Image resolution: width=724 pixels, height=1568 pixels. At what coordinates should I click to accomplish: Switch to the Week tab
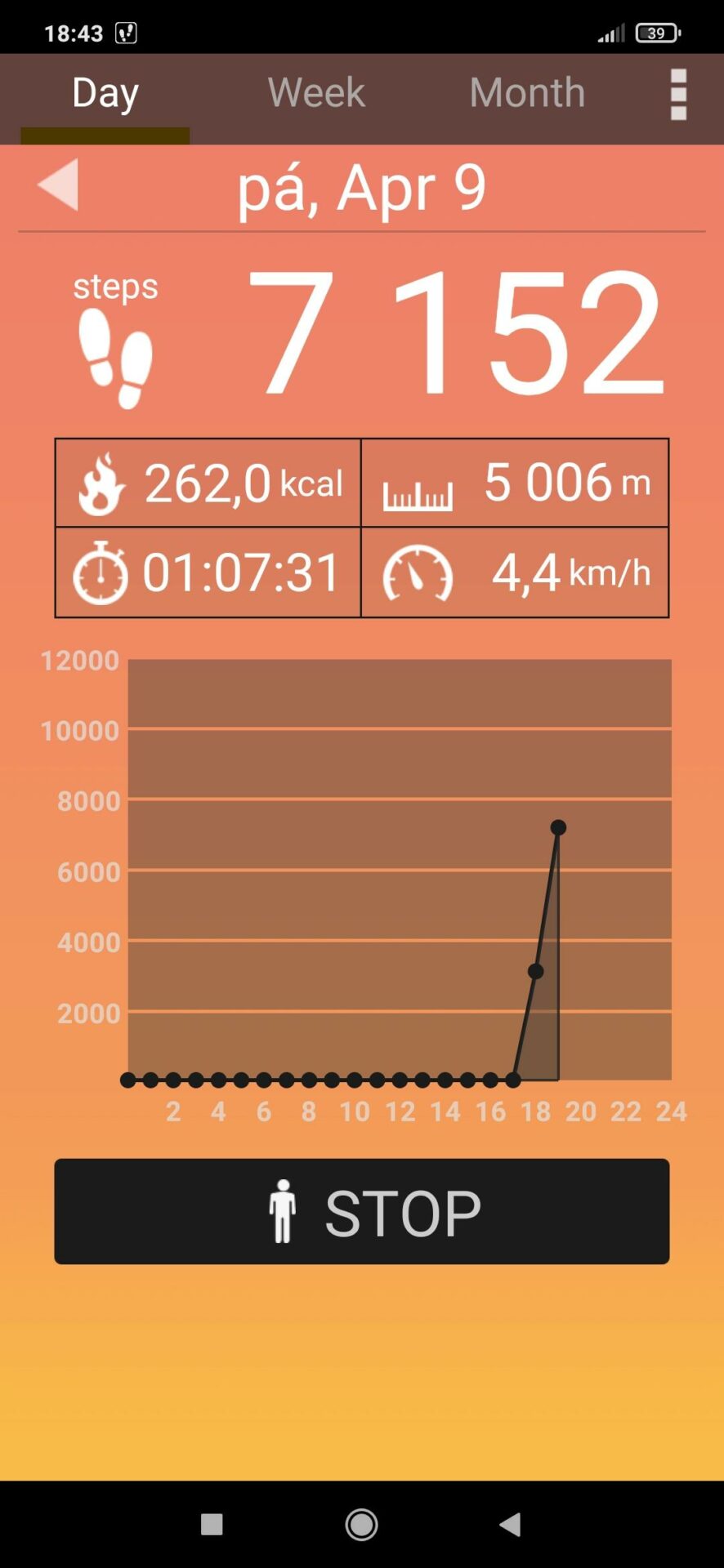point(316,92)
